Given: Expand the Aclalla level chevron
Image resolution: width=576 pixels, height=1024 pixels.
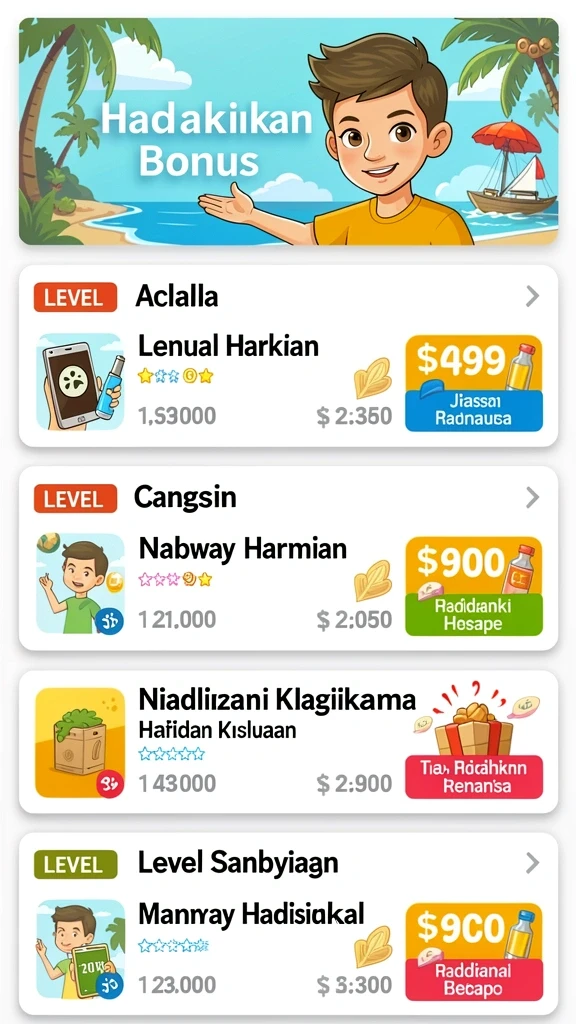Looking at the screenshot, I should (x=533, y=296).
